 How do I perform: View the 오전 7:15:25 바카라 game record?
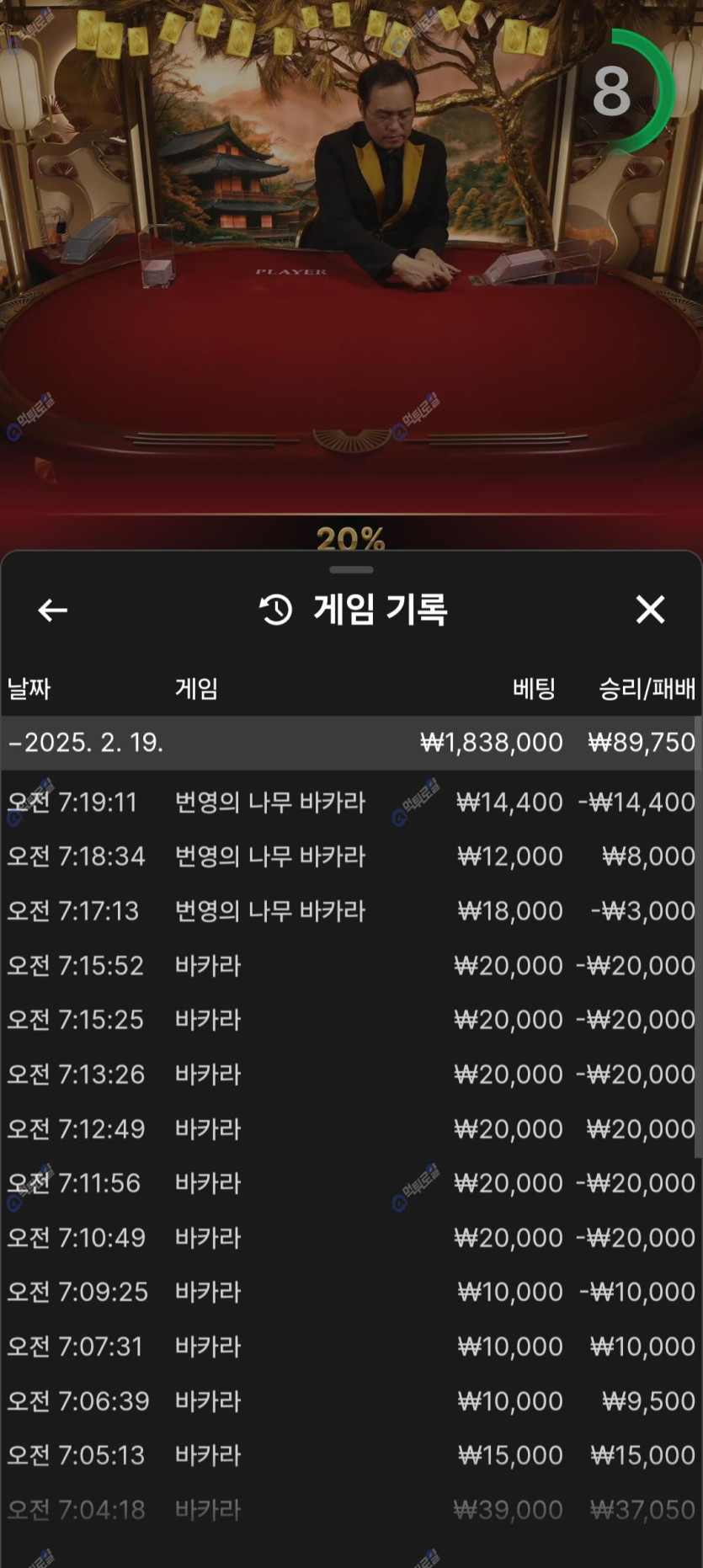tap(350, 1020)
